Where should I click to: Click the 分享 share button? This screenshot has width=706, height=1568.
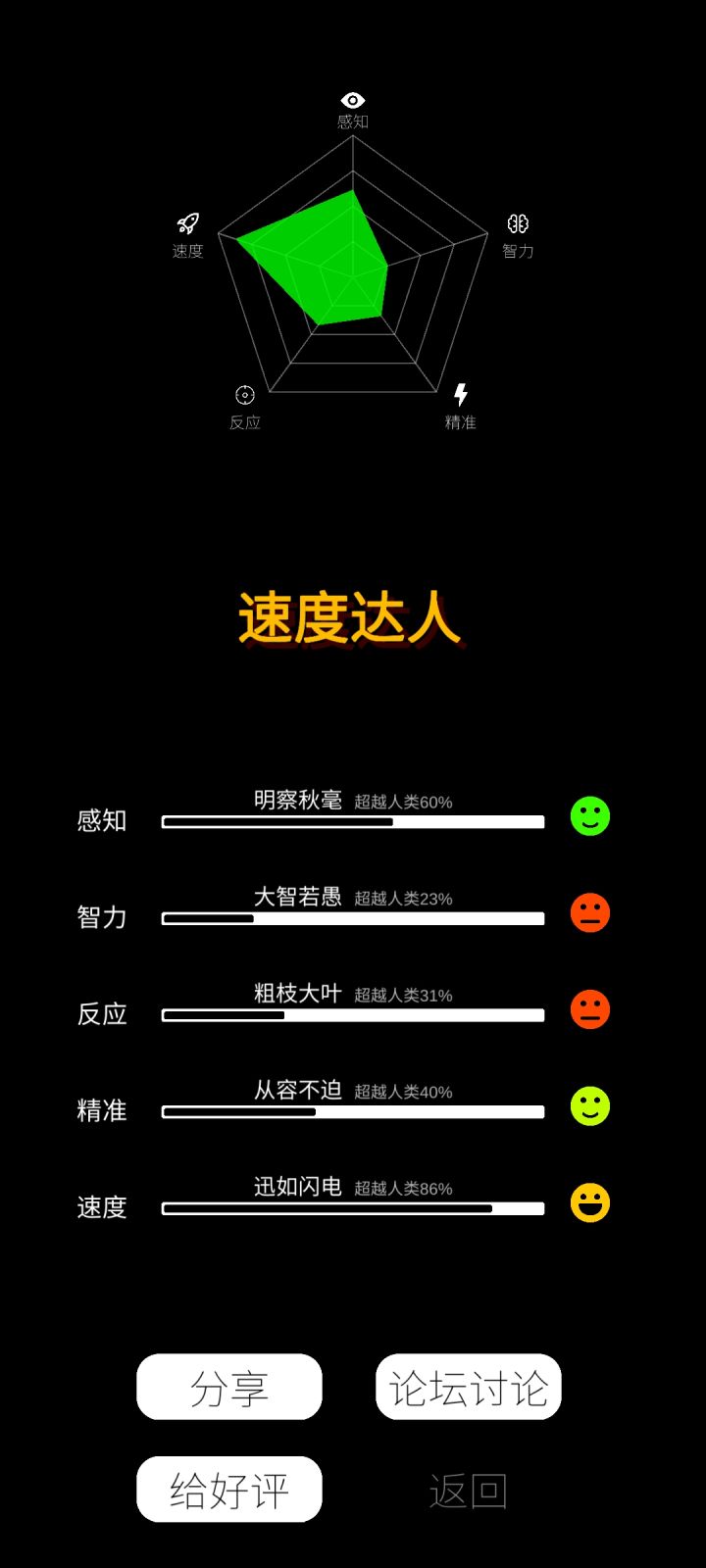point(228,1387)
